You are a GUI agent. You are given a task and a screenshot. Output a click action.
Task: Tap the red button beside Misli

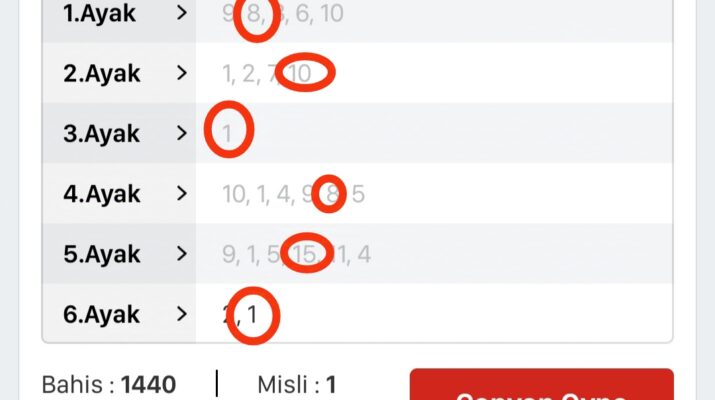(541, 386)
